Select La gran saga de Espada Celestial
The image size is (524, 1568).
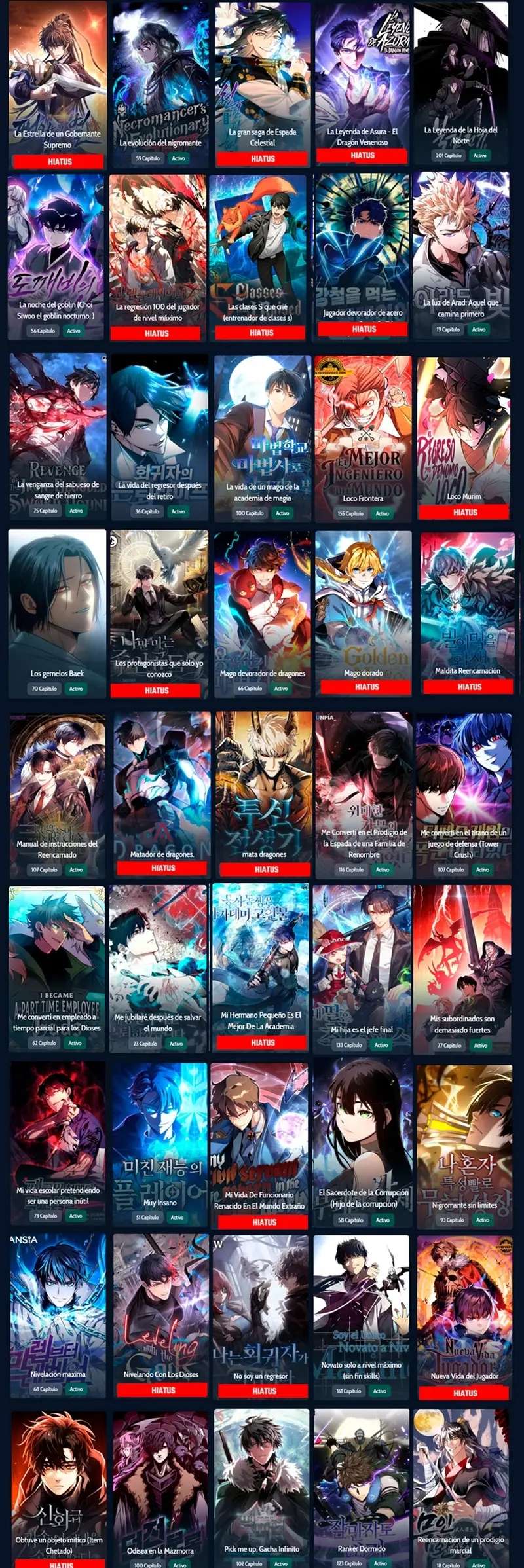tap(262, 83)
